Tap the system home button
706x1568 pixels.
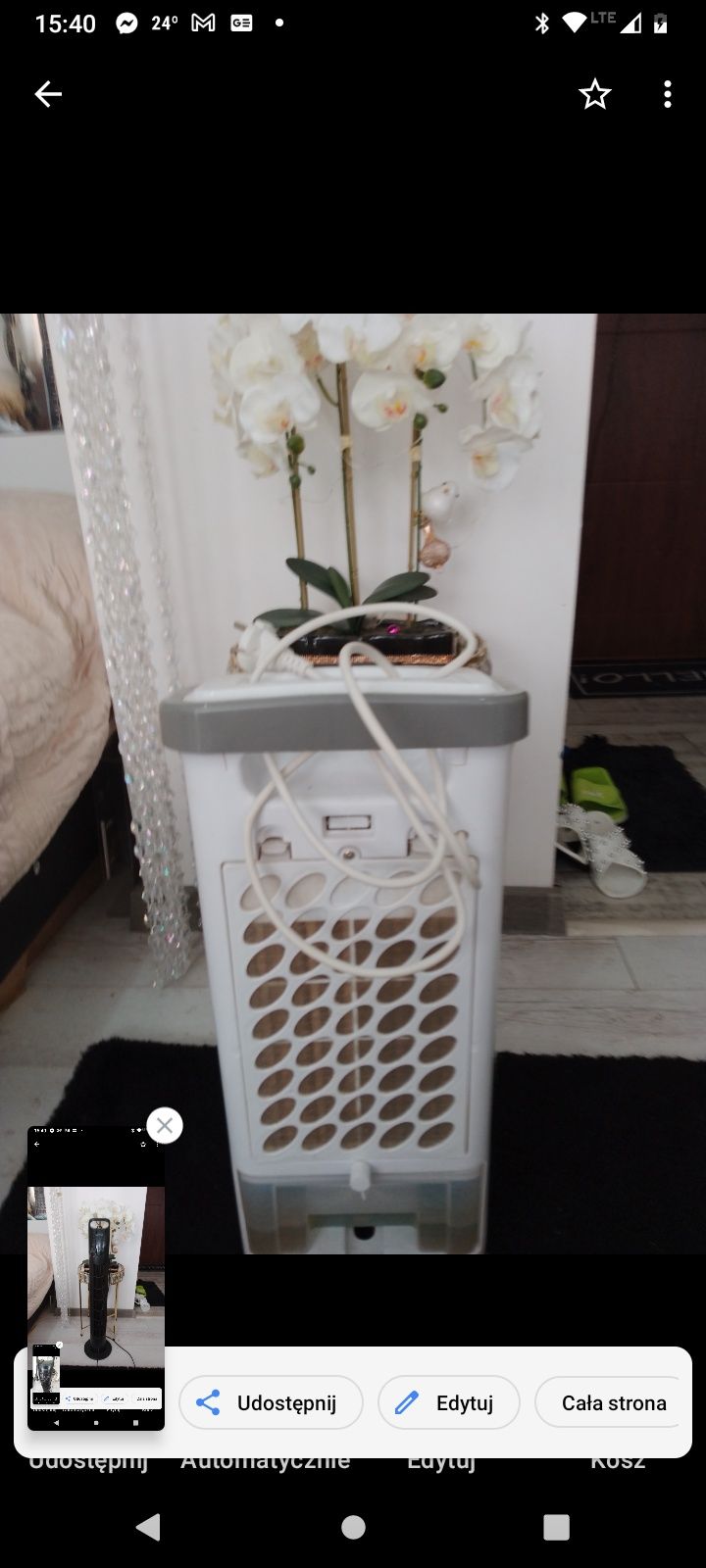click(x=353, y=1526)
